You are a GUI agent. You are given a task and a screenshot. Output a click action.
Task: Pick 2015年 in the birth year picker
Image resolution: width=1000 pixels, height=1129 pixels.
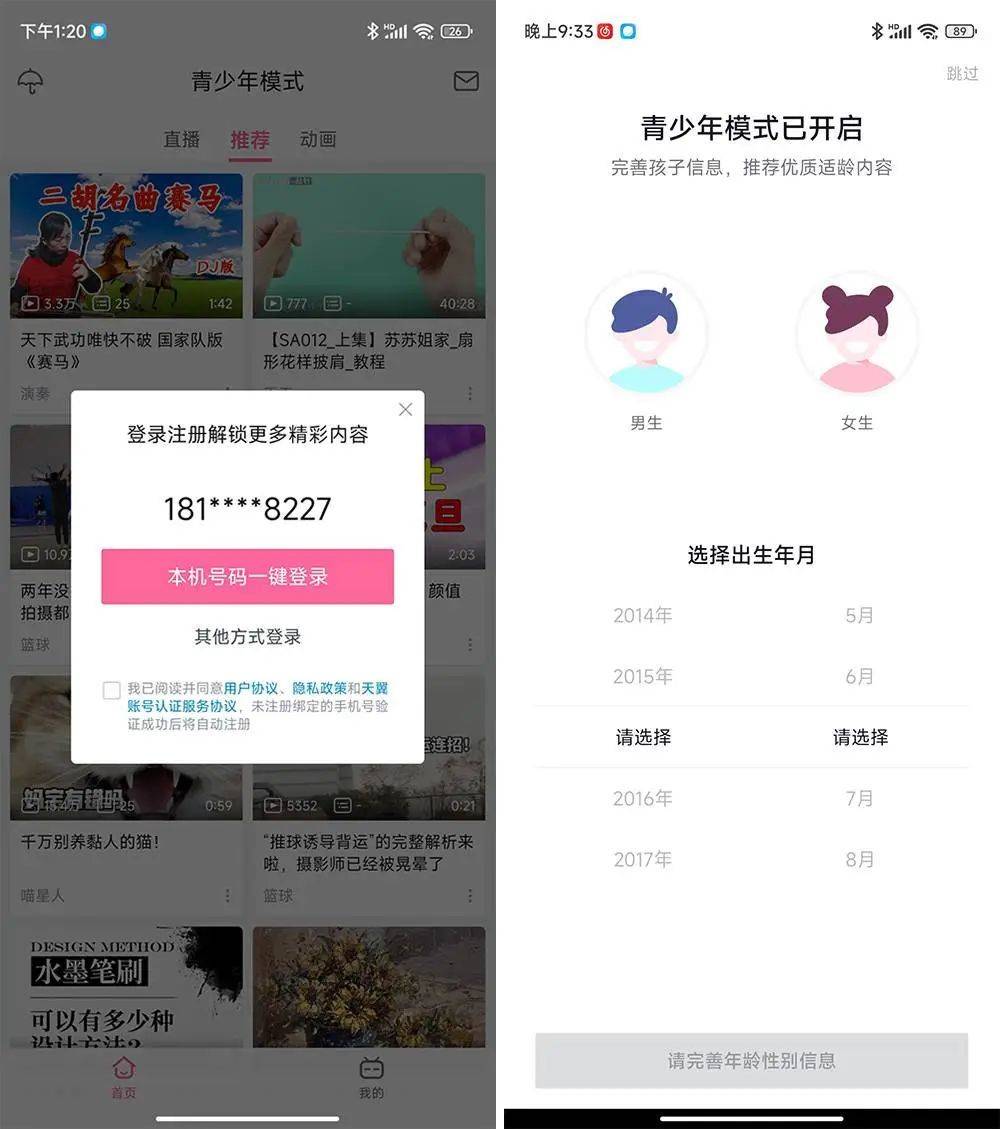point(642,676)
